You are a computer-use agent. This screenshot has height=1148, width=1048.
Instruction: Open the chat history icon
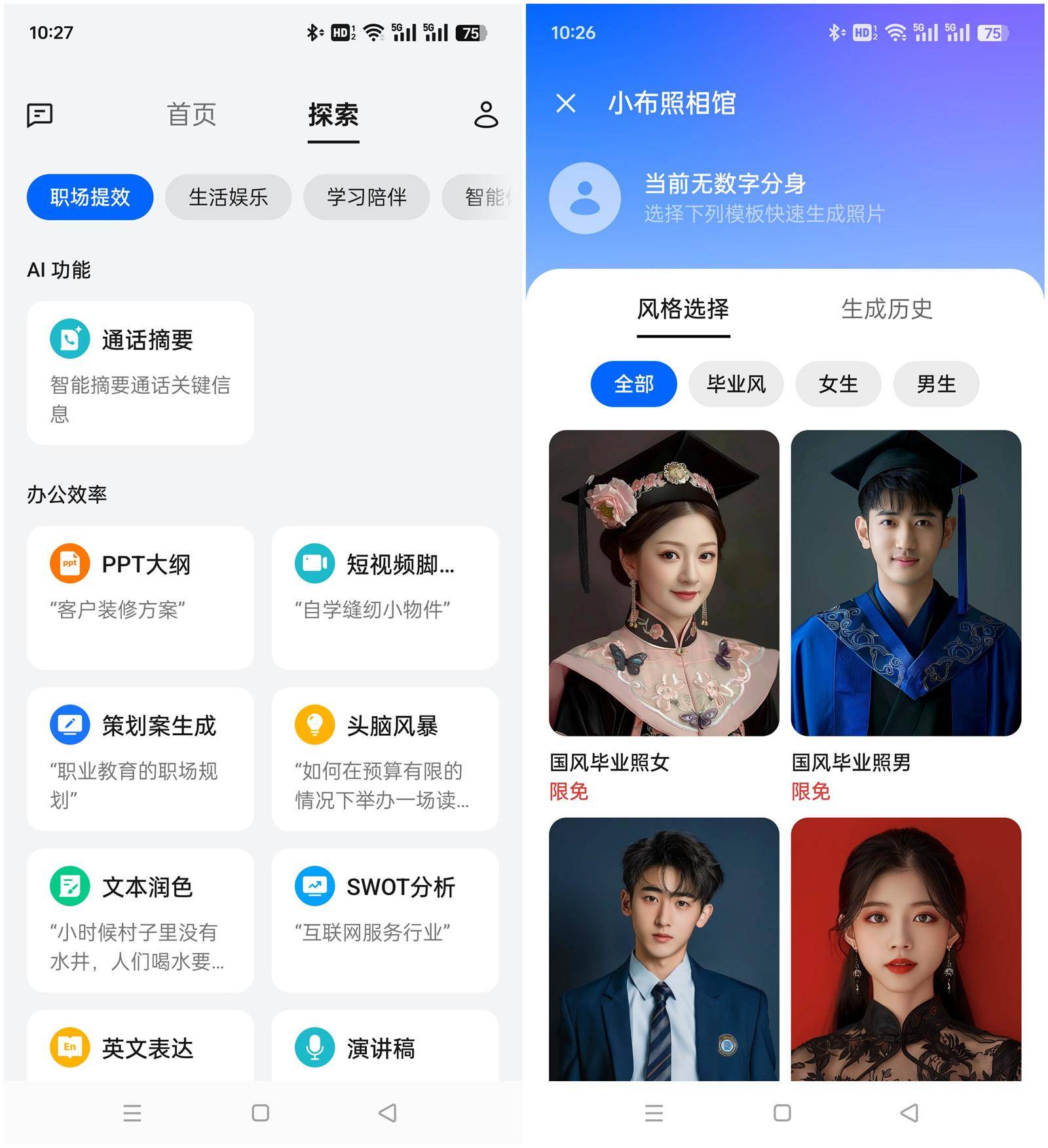click(39, 115)
